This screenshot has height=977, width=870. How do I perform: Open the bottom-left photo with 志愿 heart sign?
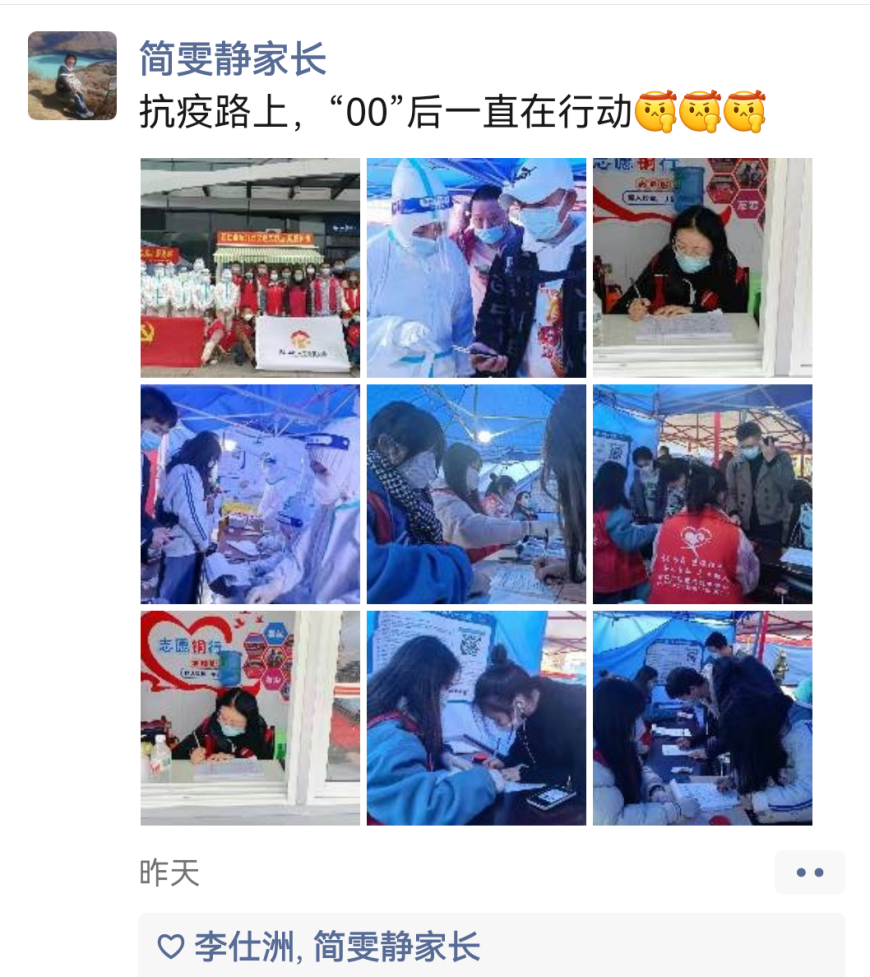coord(250,718)
